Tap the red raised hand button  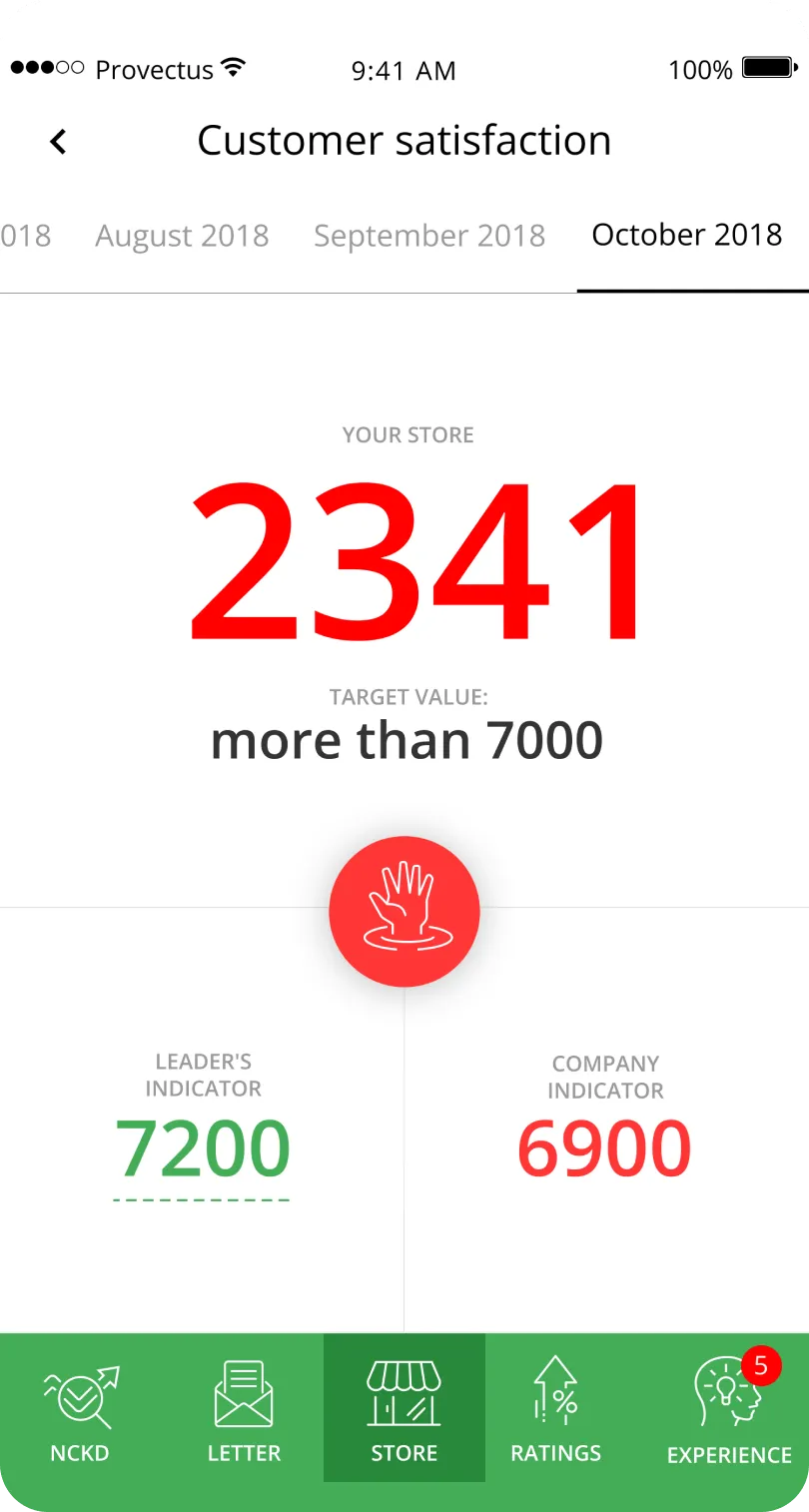404,911
